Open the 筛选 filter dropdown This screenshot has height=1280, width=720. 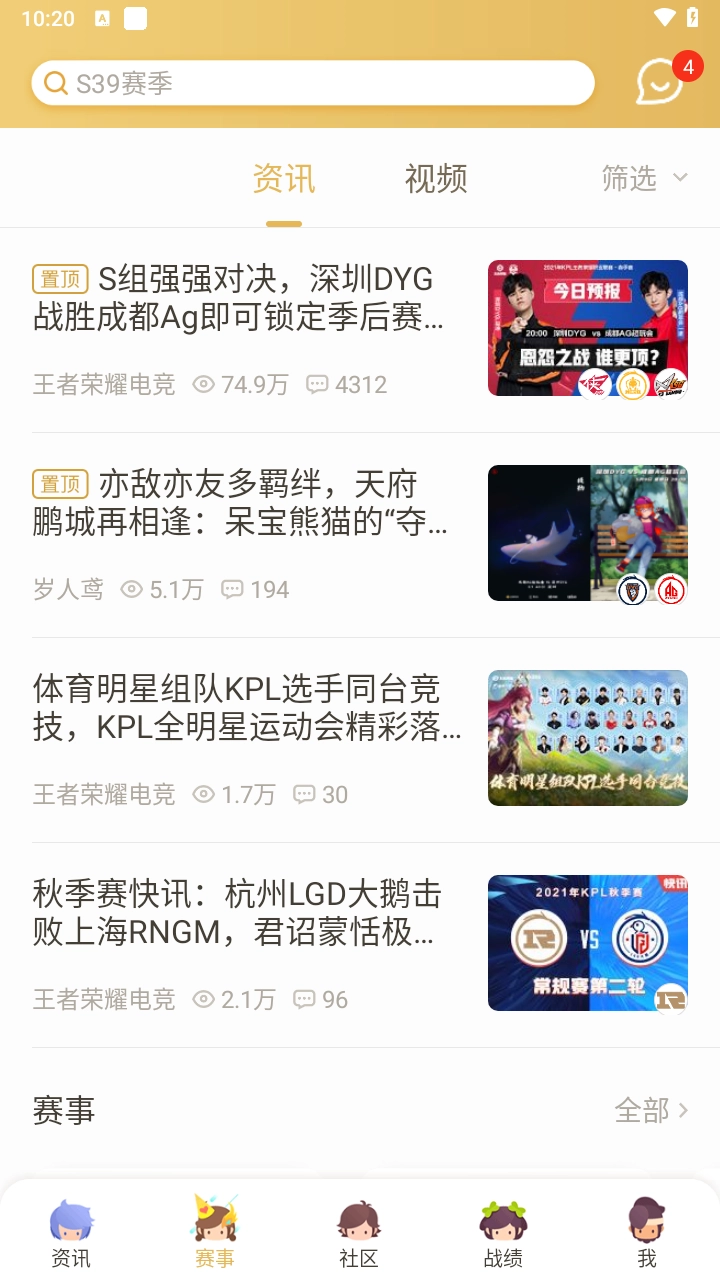click(644, 179)
